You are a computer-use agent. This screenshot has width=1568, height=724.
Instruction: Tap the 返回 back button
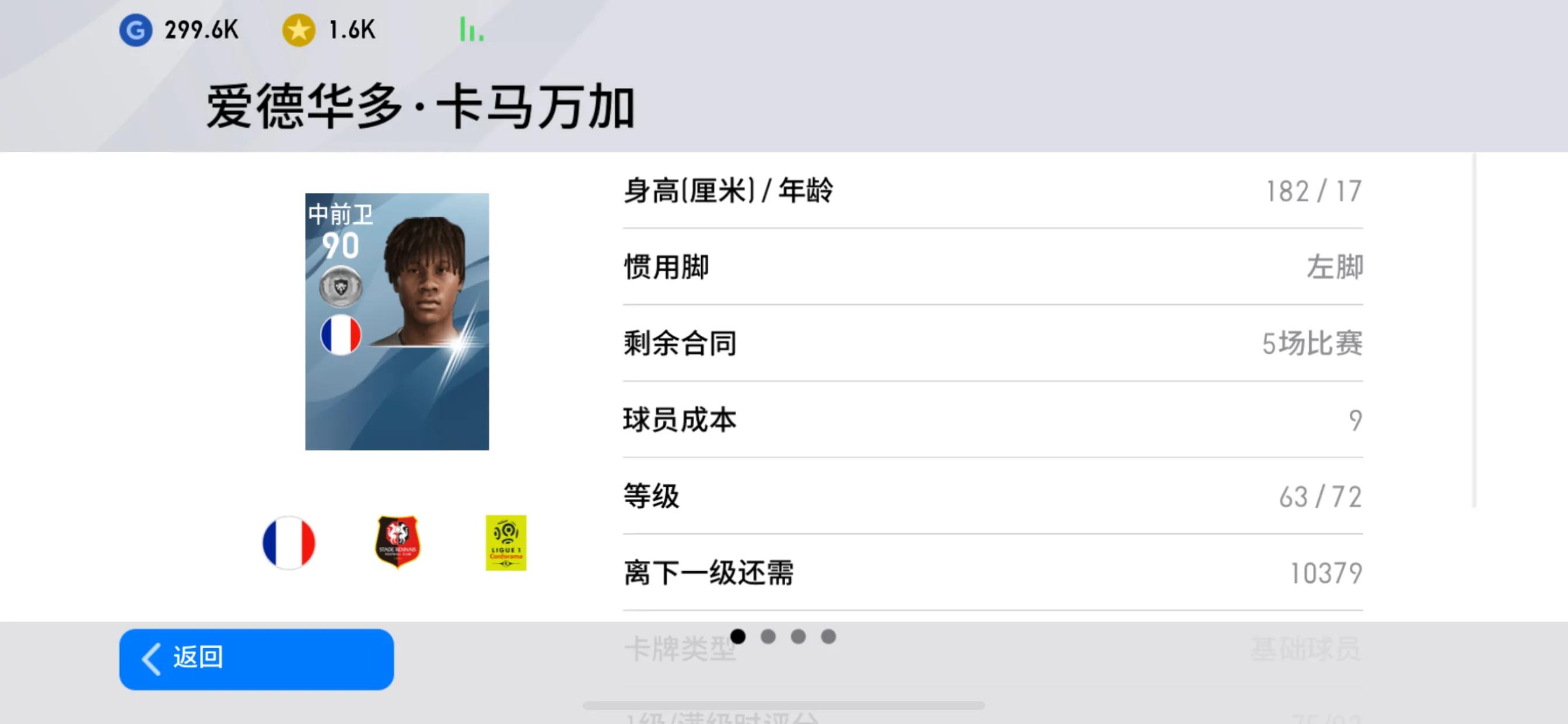pos(256,659)
